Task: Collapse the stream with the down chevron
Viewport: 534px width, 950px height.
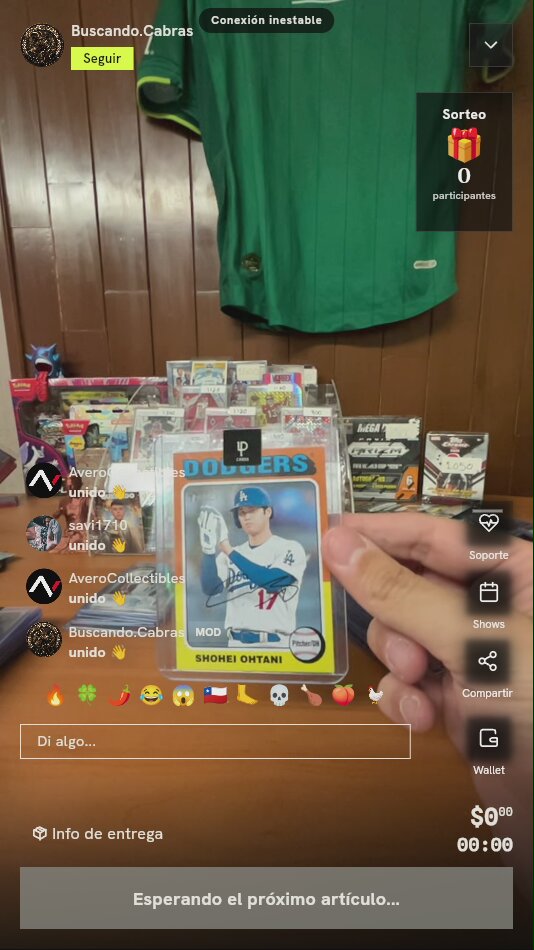Action: (x=490, y=45)
